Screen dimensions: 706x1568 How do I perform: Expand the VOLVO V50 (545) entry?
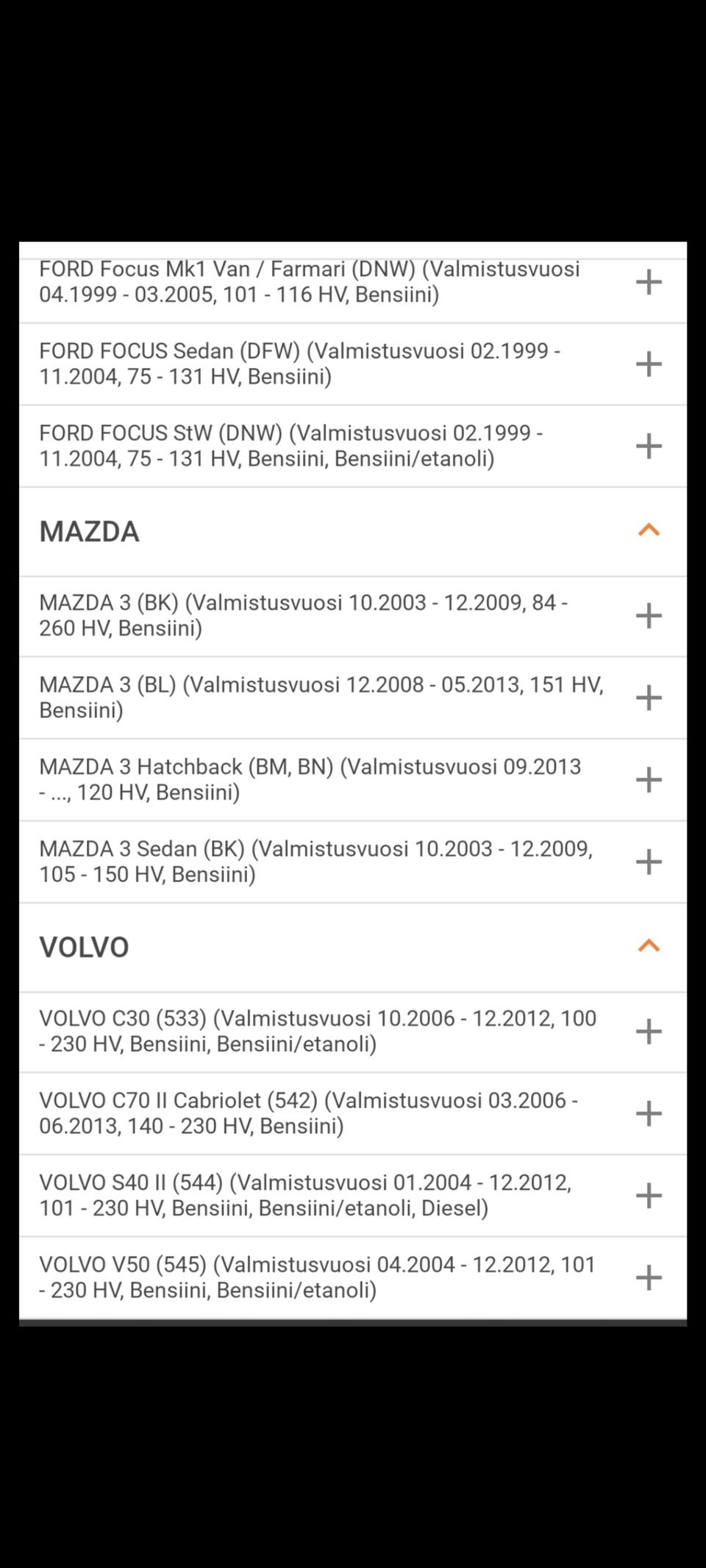(x=649, y=1277)
